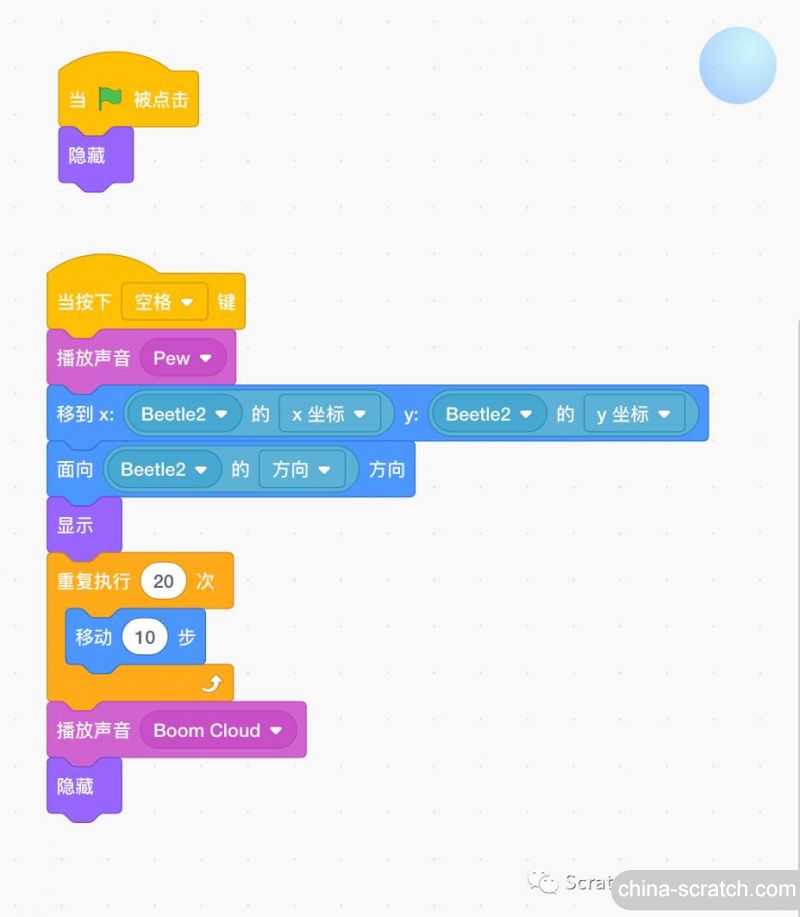Edit the repeat count field showing 20

(x=163, y=581)
